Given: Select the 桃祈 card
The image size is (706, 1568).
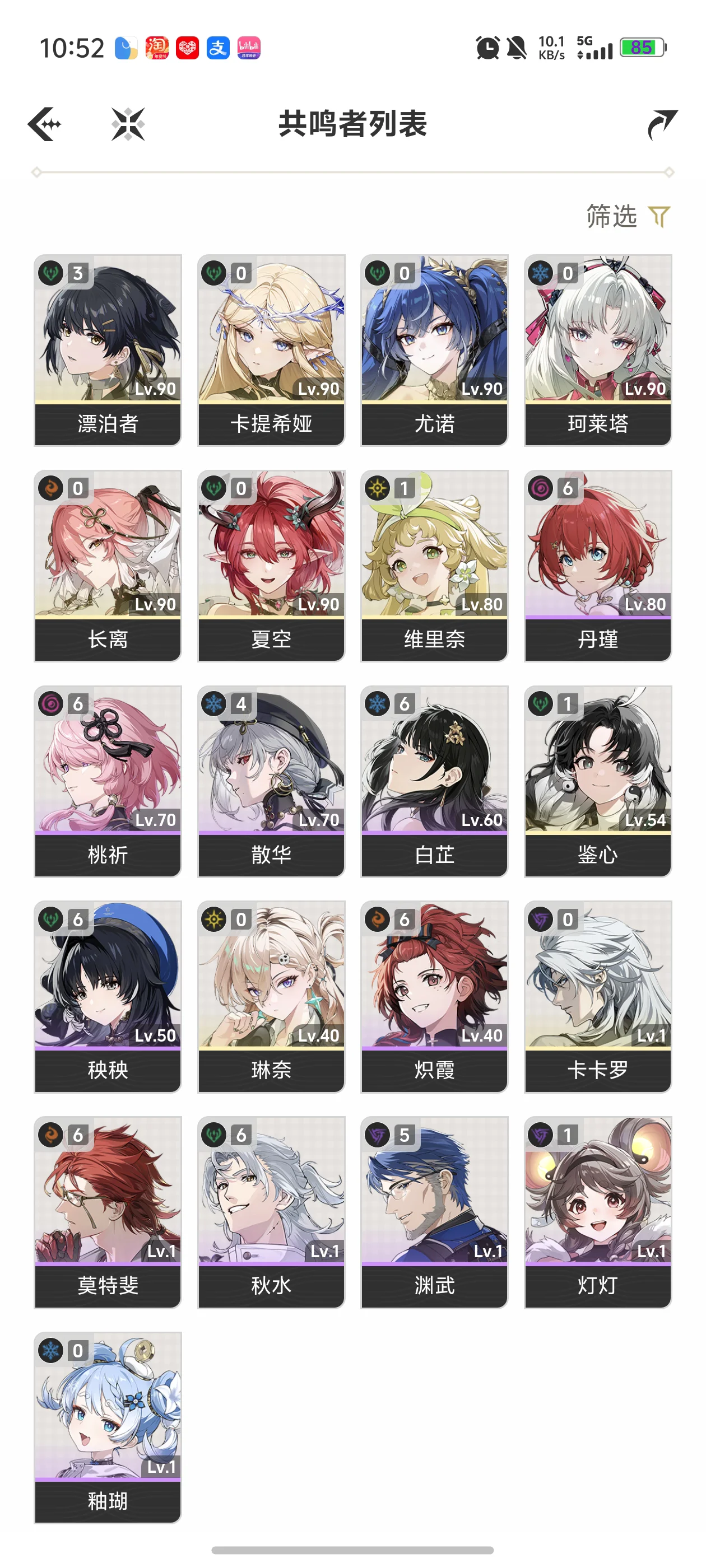Looking at the screenshot, I should [108, 781].
